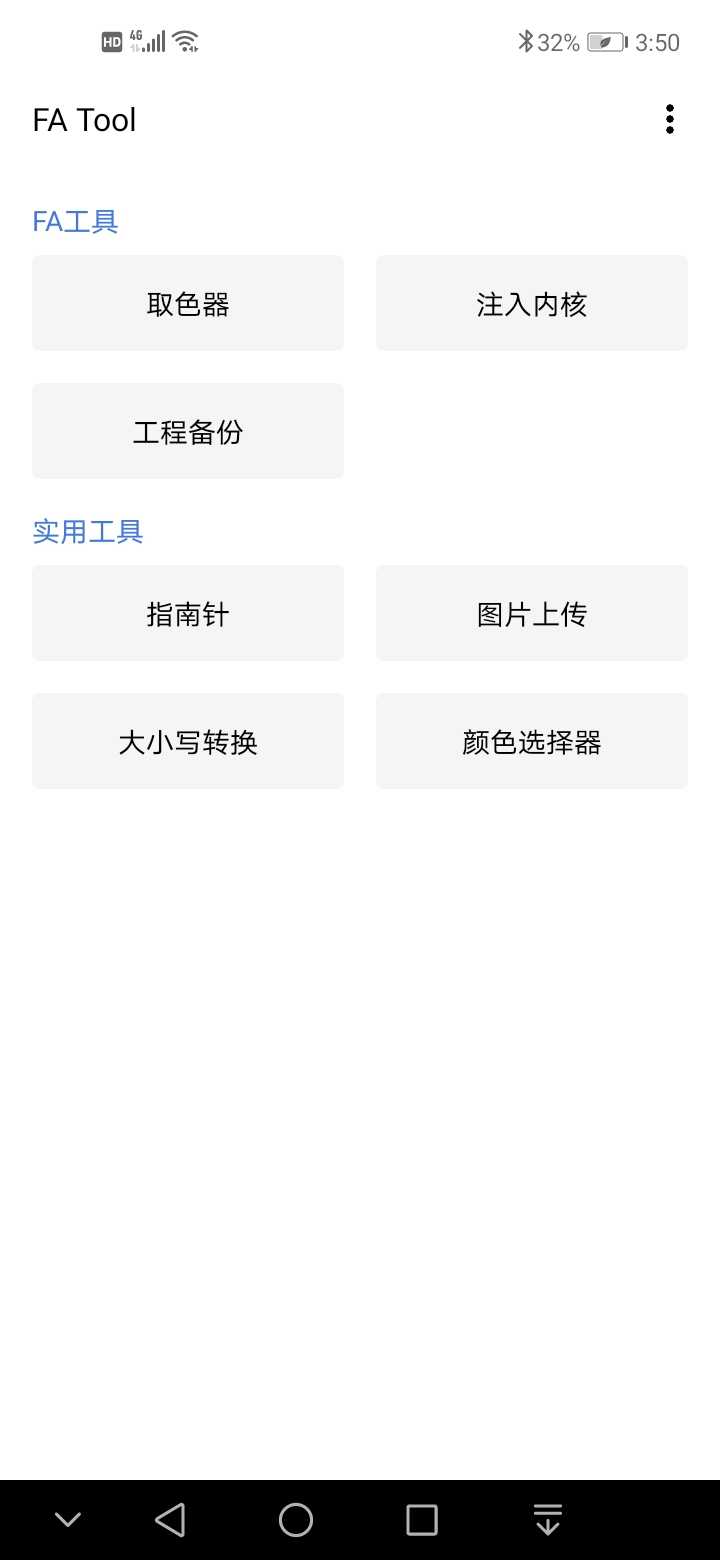720x1560 pixels.
Task: Open the 注入内核 tool
Action: [x=532, y=303]
